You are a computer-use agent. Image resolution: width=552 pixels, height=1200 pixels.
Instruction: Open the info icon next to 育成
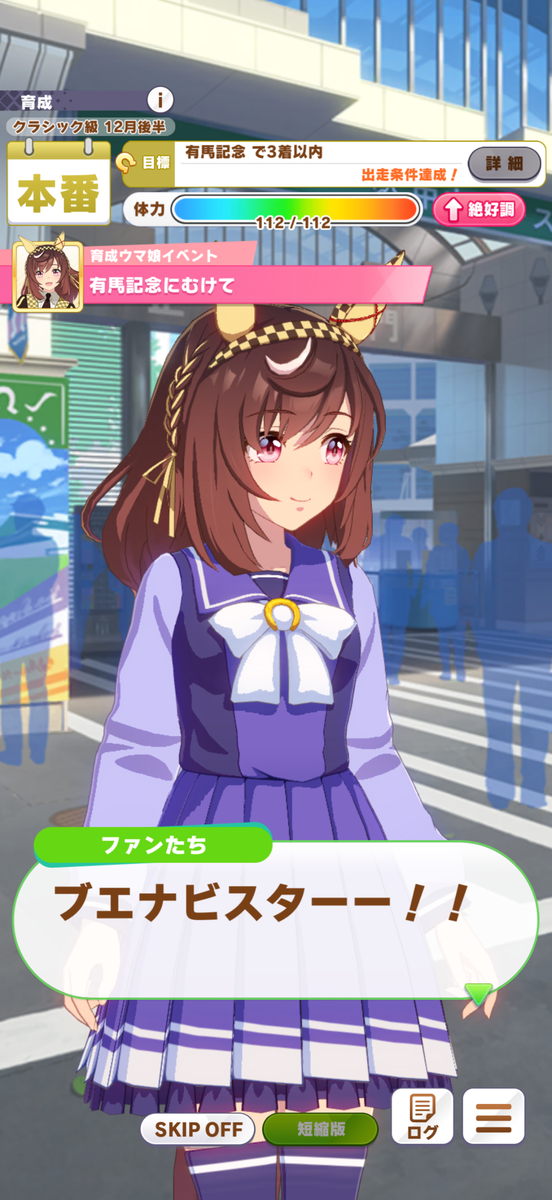pos(160,100)
